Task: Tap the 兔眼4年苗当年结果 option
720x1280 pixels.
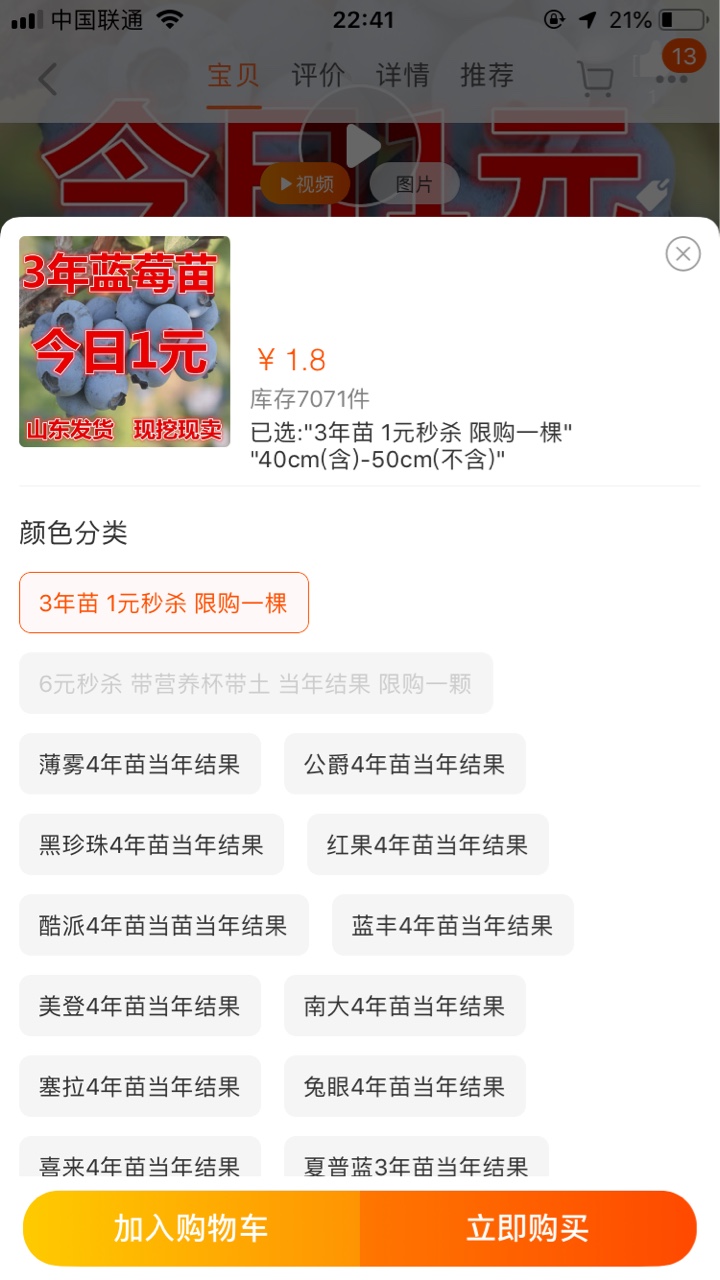Action: [x=404, y=1087]
